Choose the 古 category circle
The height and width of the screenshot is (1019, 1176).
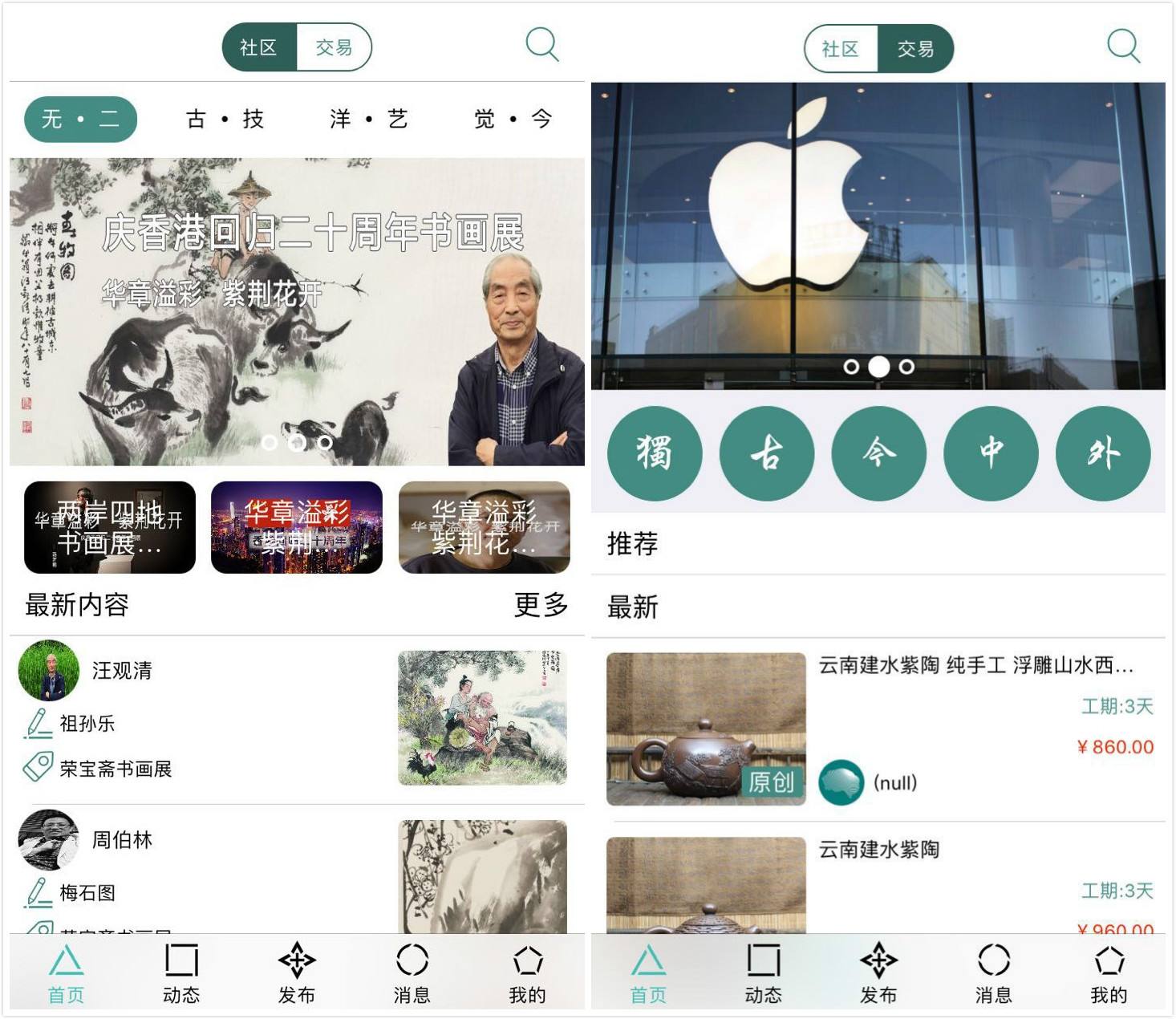(767, 453)
